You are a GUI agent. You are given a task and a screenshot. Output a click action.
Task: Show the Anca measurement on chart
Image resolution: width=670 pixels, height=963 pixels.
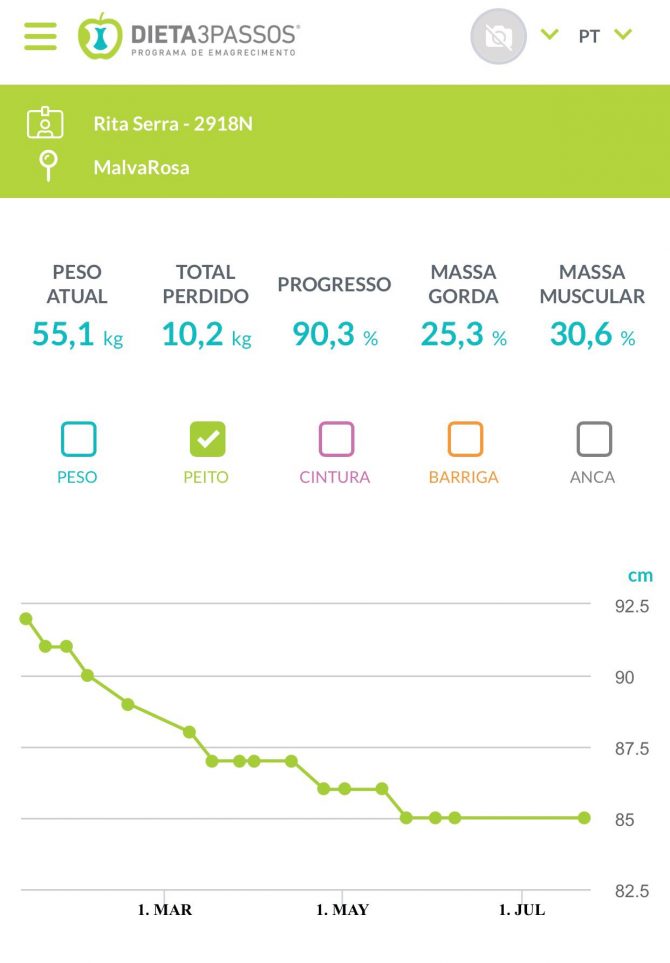click(593, 439)
